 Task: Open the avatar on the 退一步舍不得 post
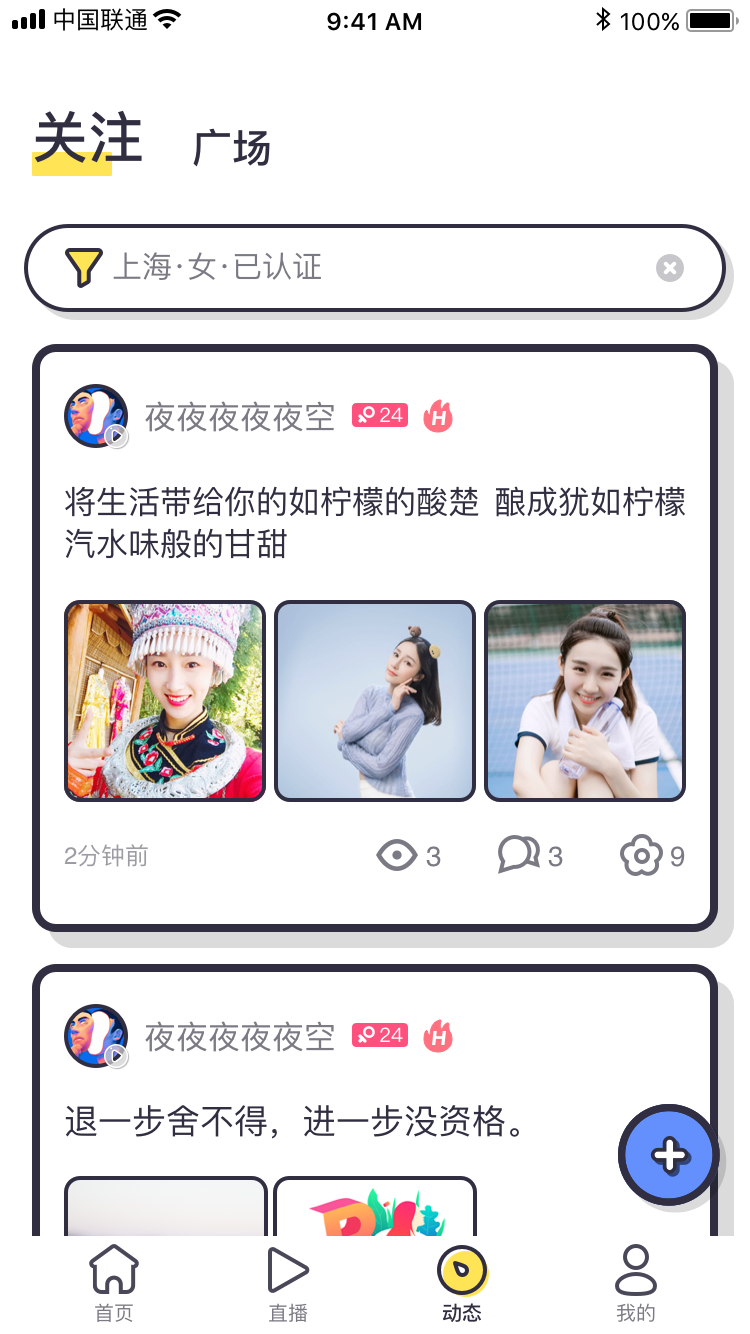point(96,1036)
